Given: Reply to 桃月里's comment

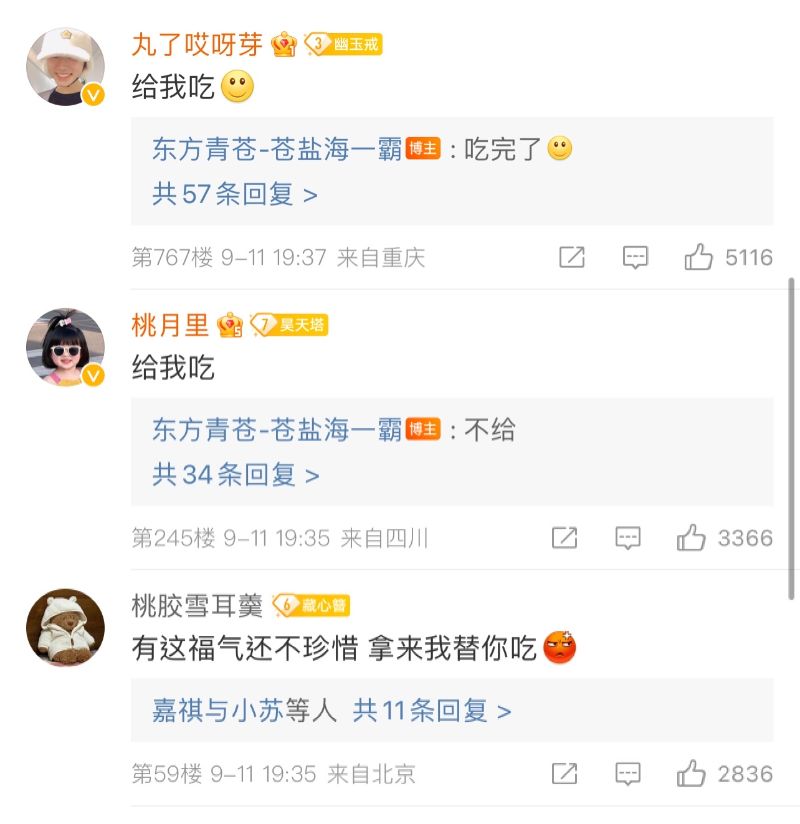Looking at the screenshot, I should [x=628, y=538].
